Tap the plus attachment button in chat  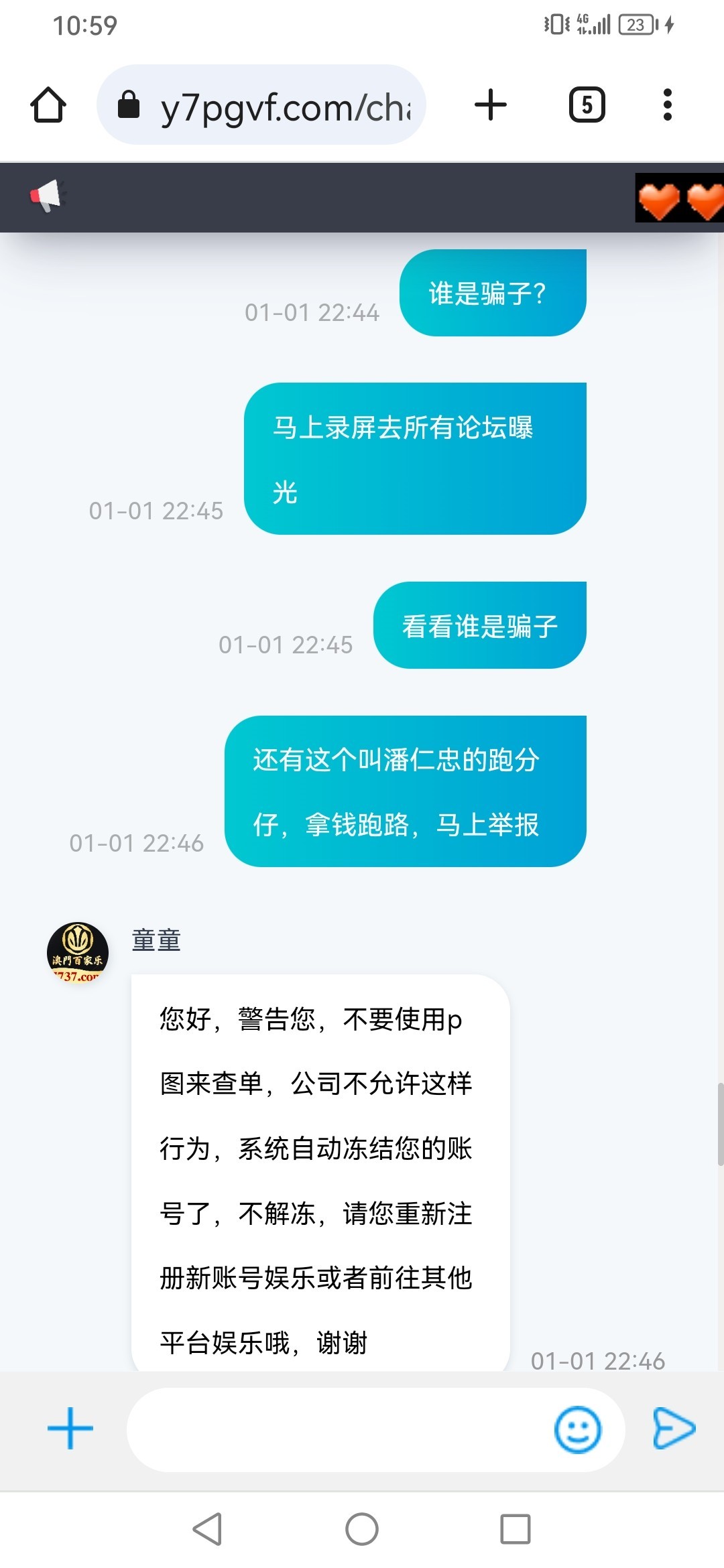click(x=70, y=1429)
